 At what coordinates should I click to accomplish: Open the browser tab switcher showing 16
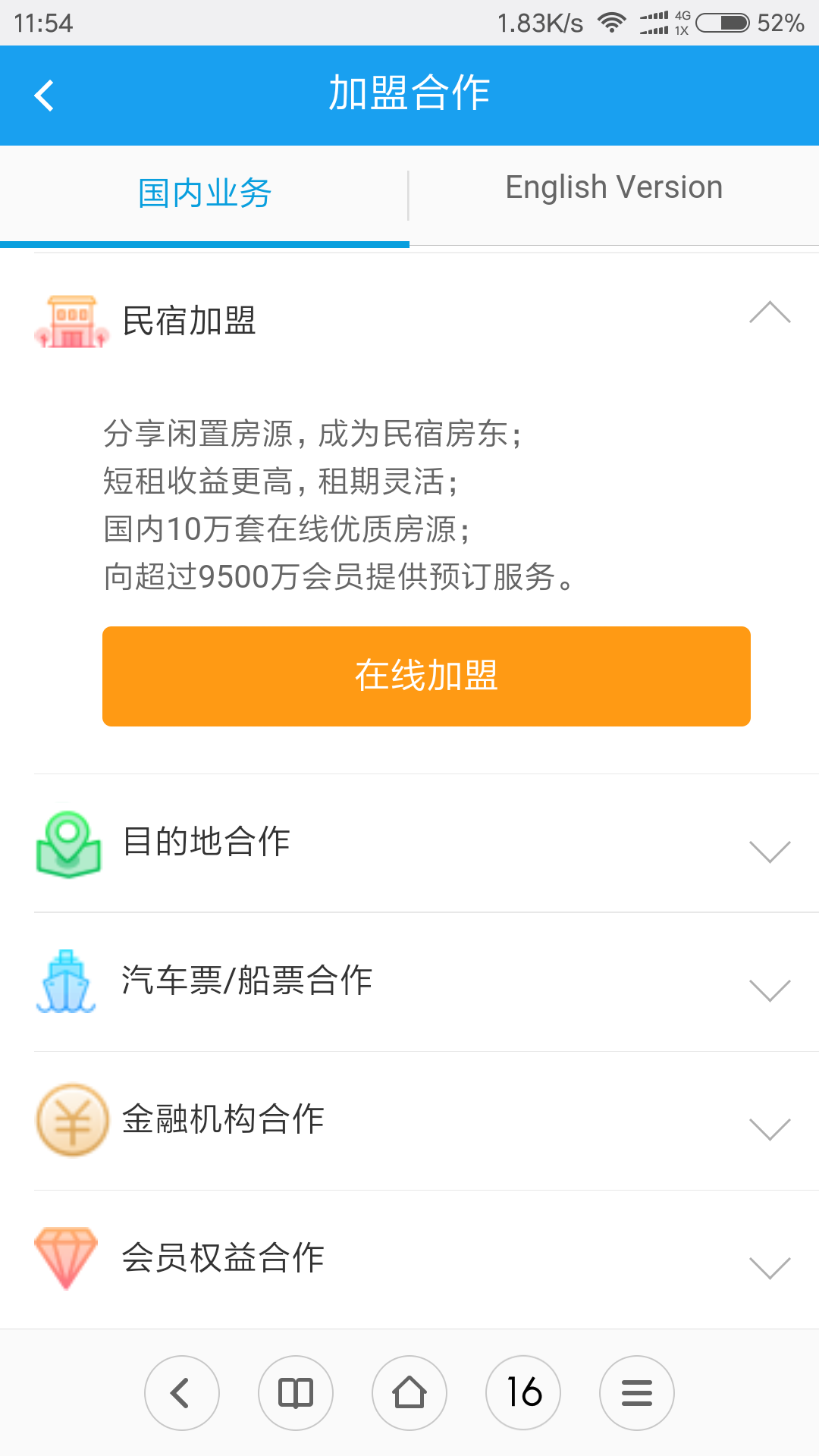pyautogui.click(x=523, y=1393)
